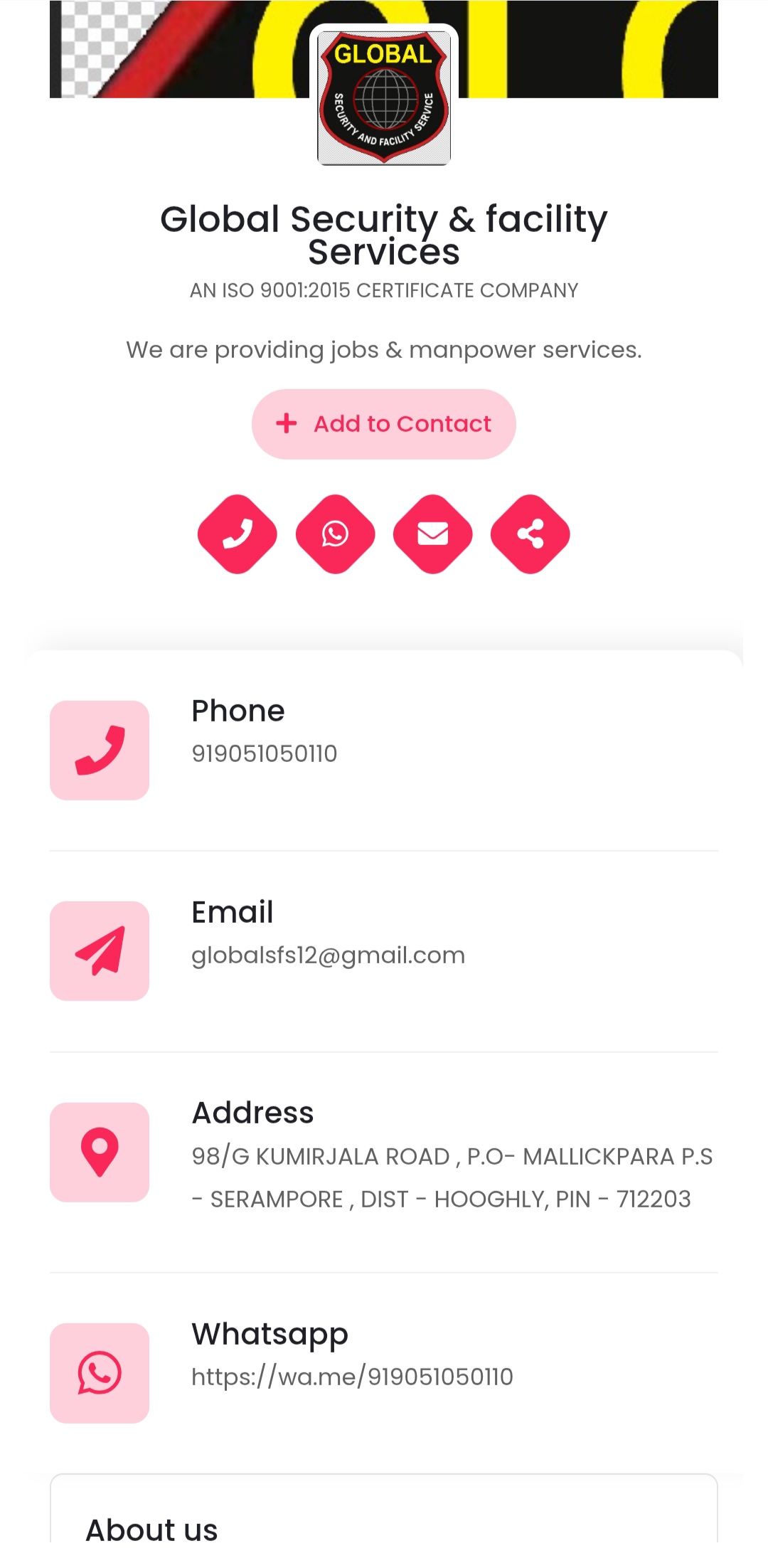Viewport: 768px width, 1568px height.
Task: Open WhatsApp via the diamond chat icon
Action: (335, 534)
